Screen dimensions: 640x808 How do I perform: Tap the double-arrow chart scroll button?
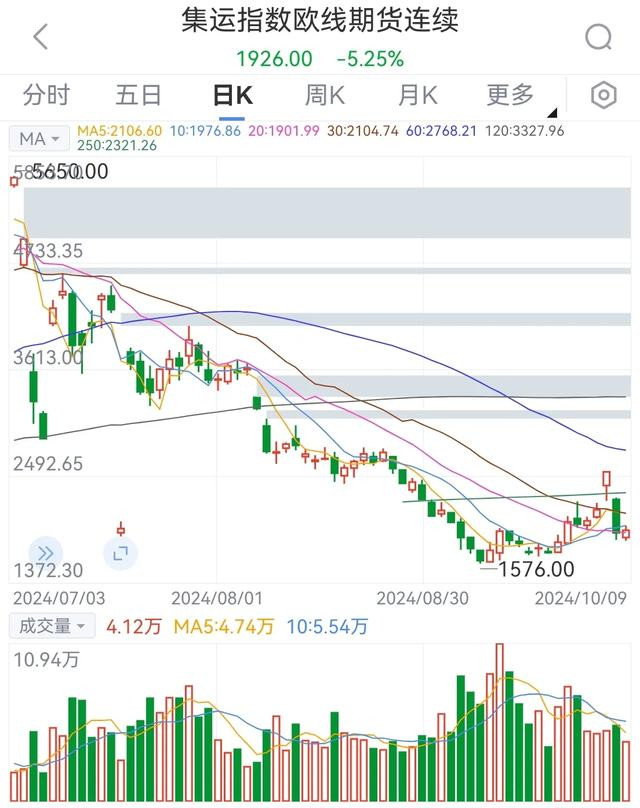(x=46, y=552)
